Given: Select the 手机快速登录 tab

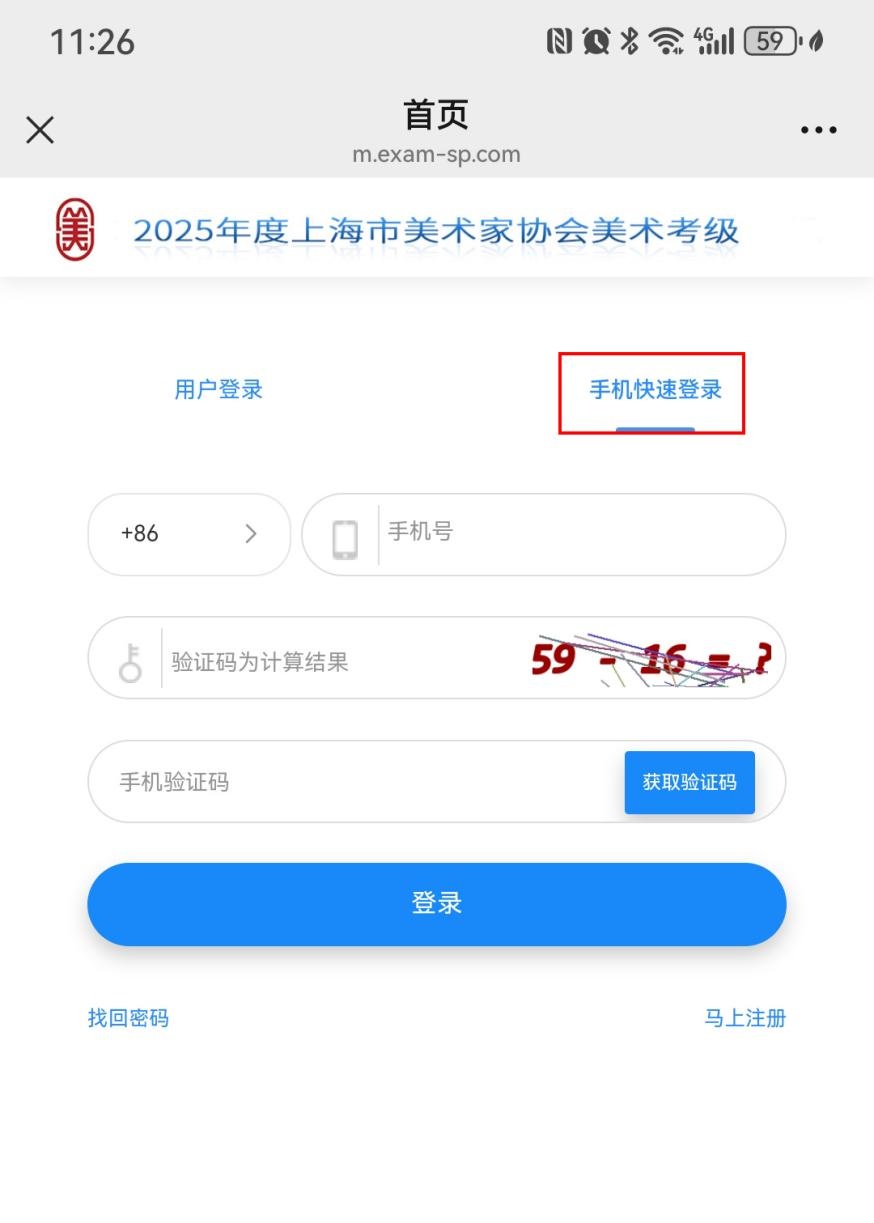Looking at the screenshot, I should click(655, 390).
